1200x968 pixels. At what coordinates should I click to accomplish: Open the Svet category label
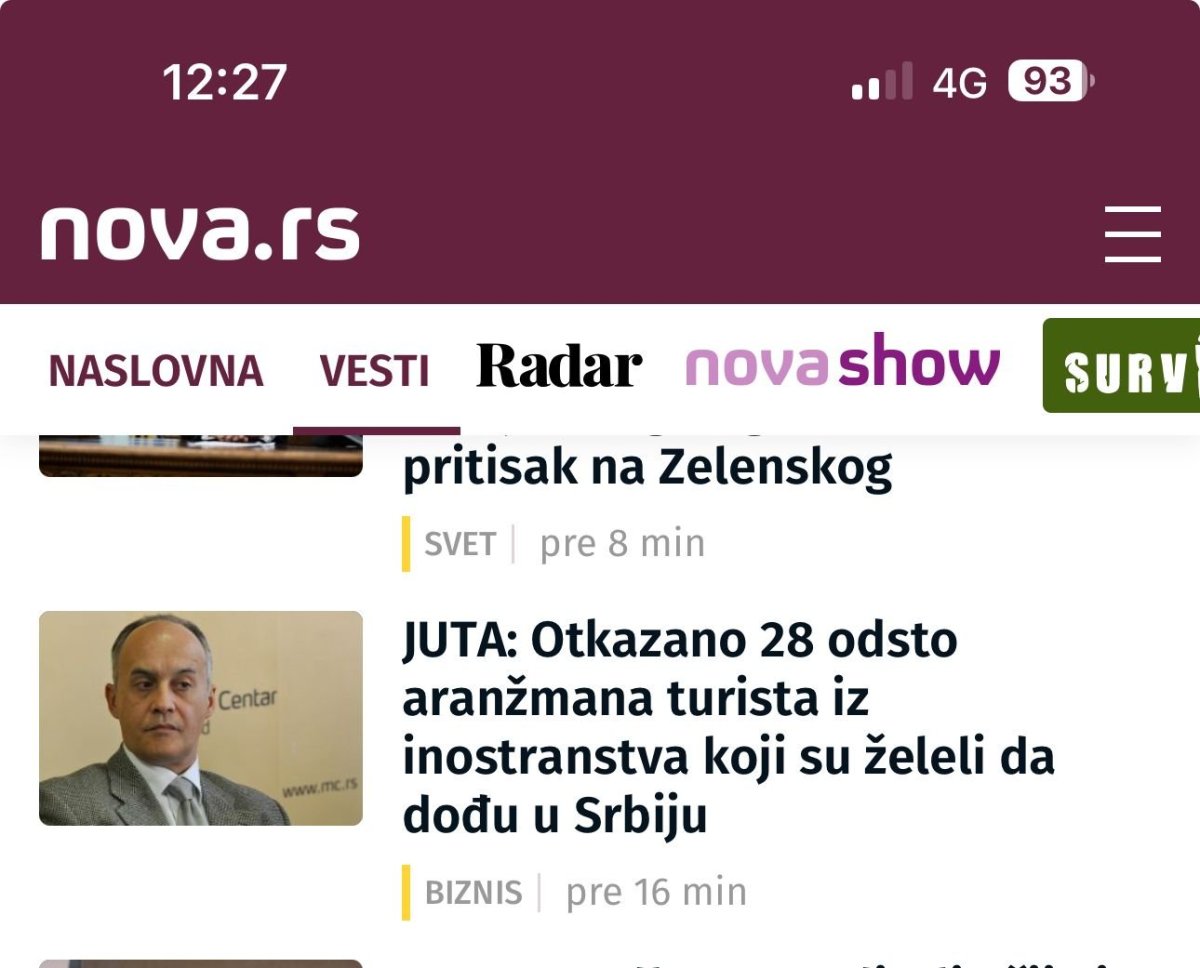tap(460, 544)
